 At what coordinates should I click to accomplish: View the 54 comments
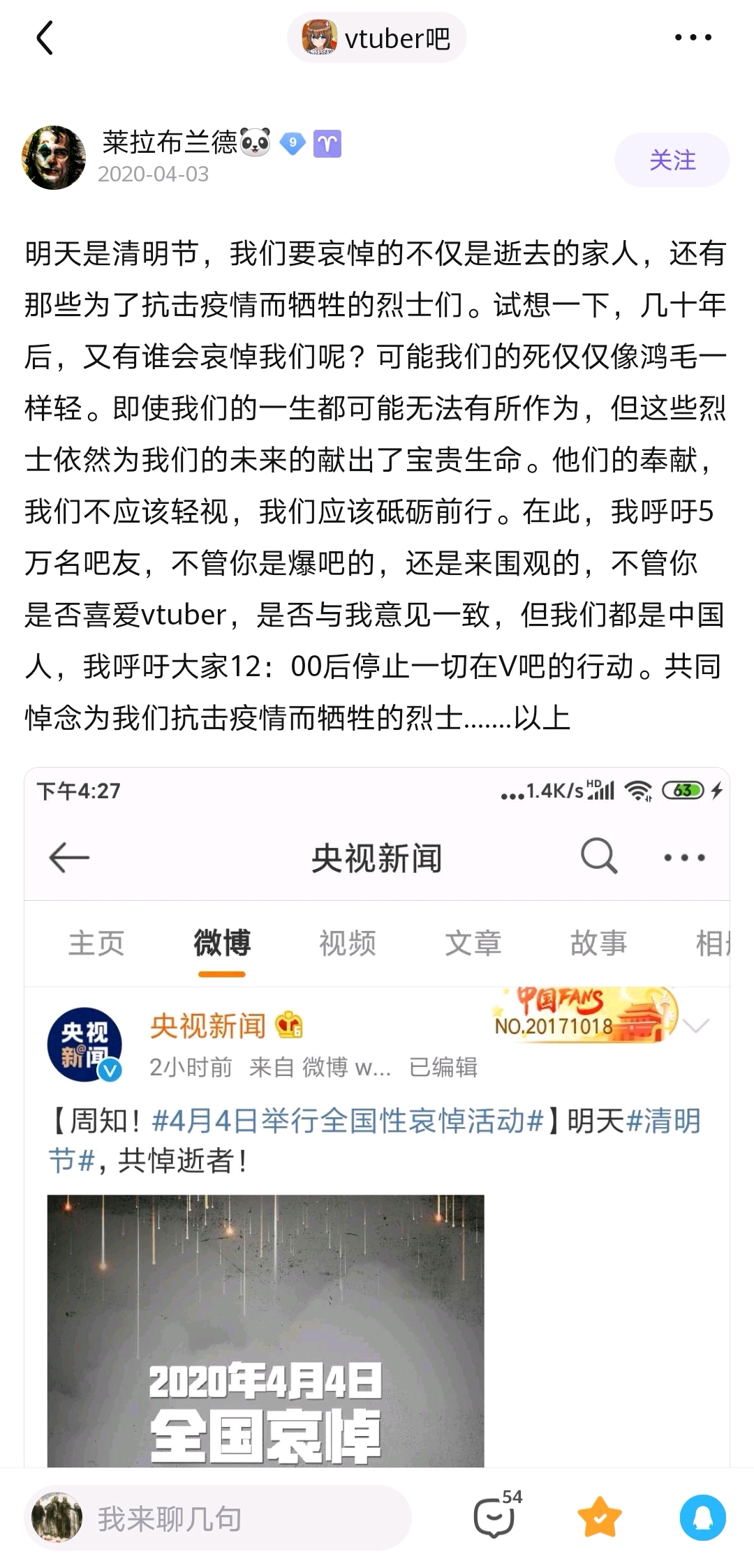496,1517
